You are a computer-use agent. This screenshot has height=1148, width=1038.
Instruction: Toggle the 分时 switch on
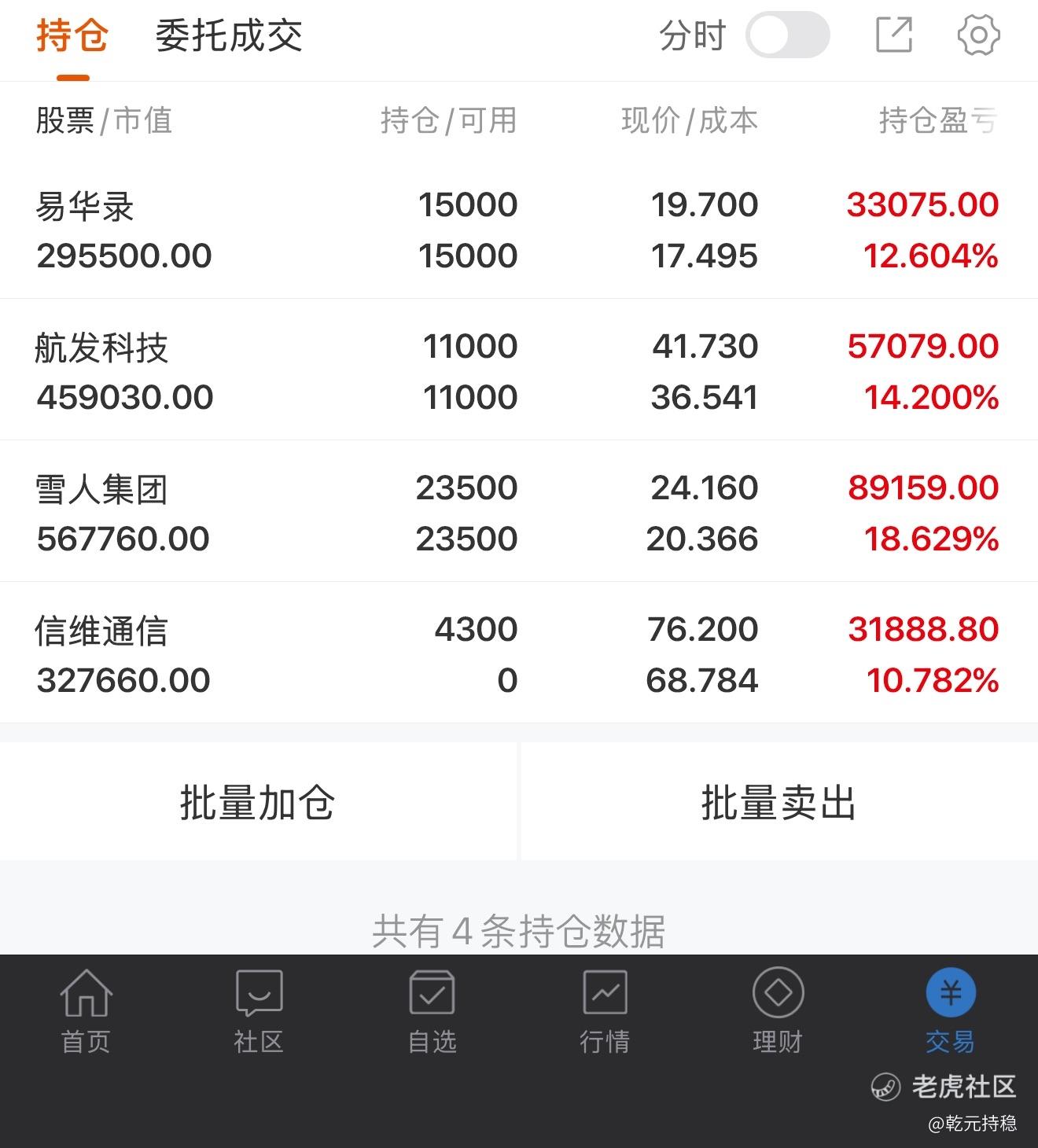click(787, 36)
